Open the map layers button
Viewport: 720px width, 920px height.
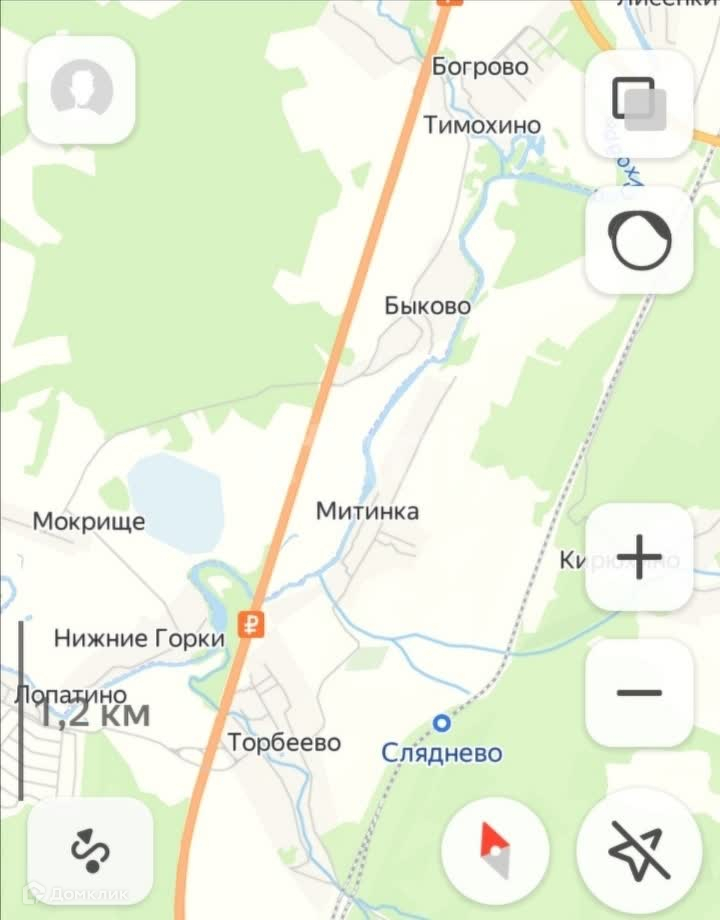(639, 104)
